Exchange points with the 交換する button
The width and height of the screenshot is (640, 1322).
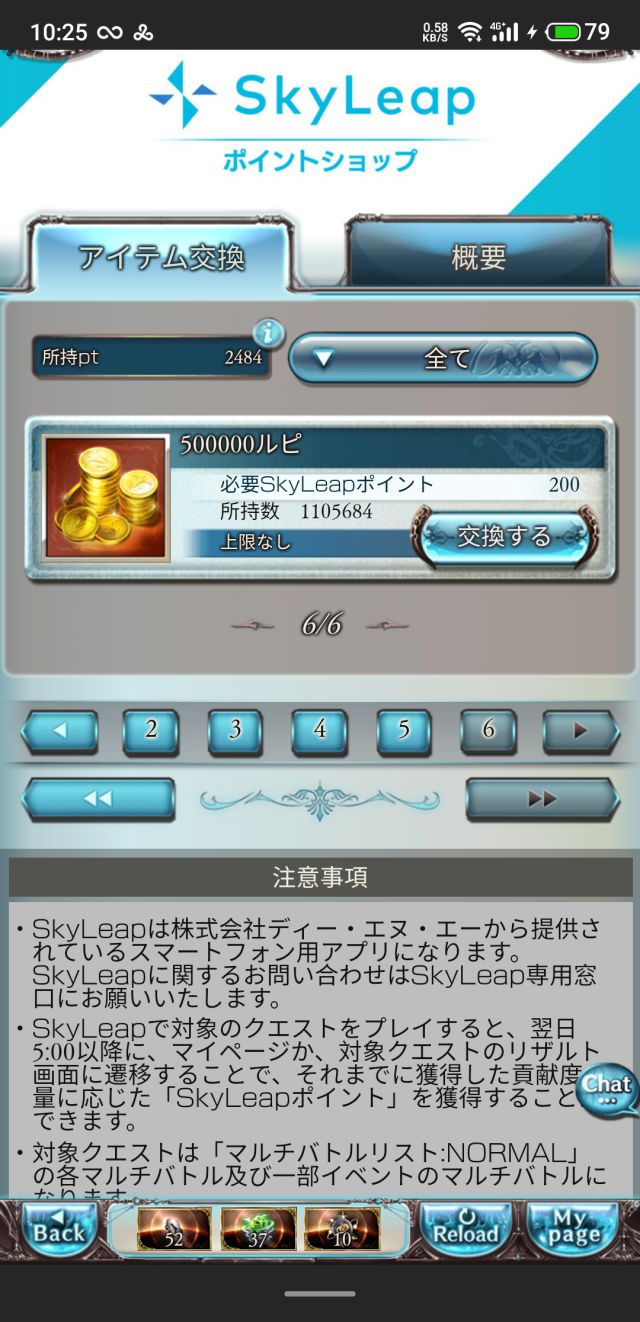pyautogui.click(x=505, y=537)
